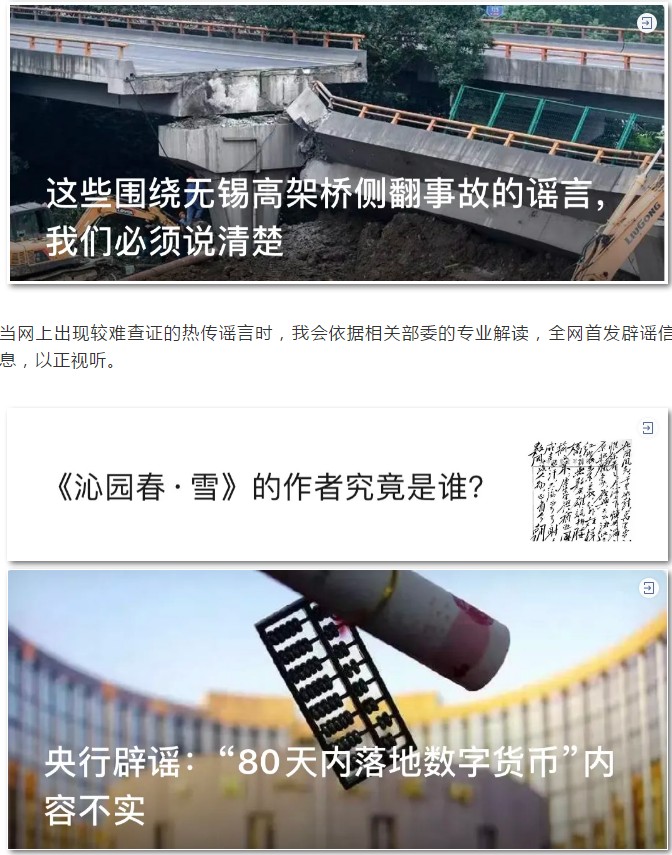Image resolution: width=672 pixels, height=855 pixels.
Task: Open the 《沁园春·雪》 author article card
Action: (270, 487)
